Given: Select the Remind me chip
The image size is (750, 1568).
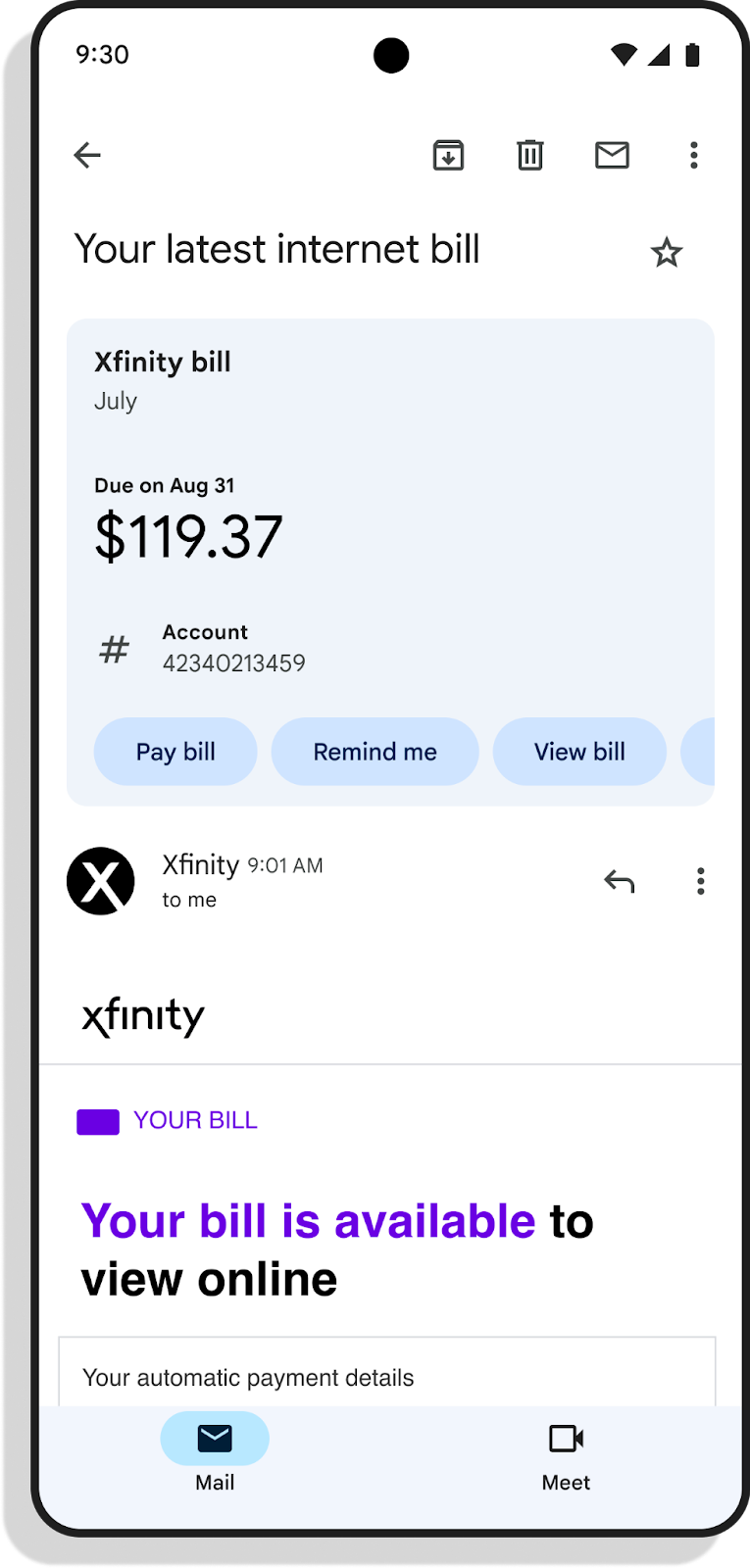Looking at the screenshot, I should [375, 752].
